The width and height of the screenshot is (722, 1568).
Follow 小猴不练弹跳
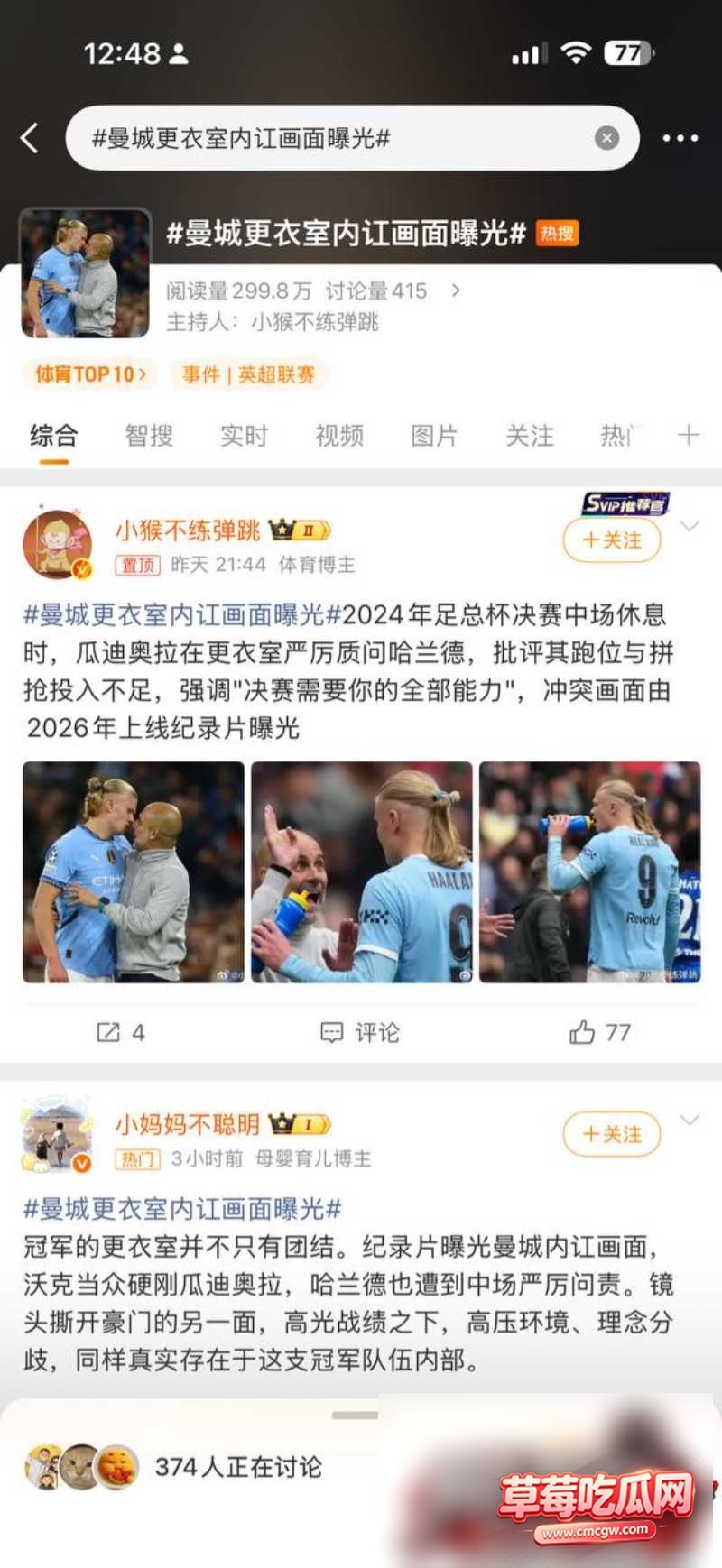pos(612,540)
